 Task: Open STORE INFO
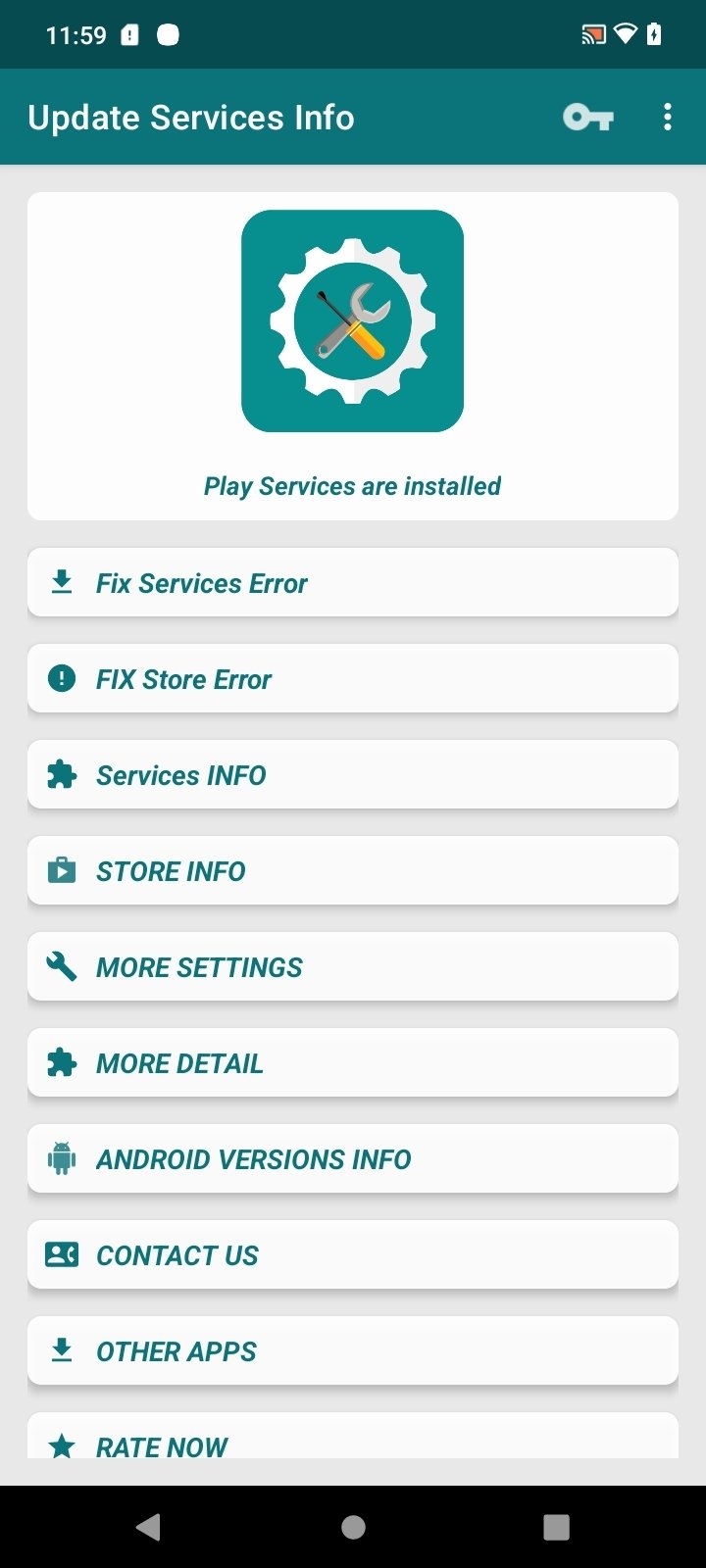[x=353, y=871]
